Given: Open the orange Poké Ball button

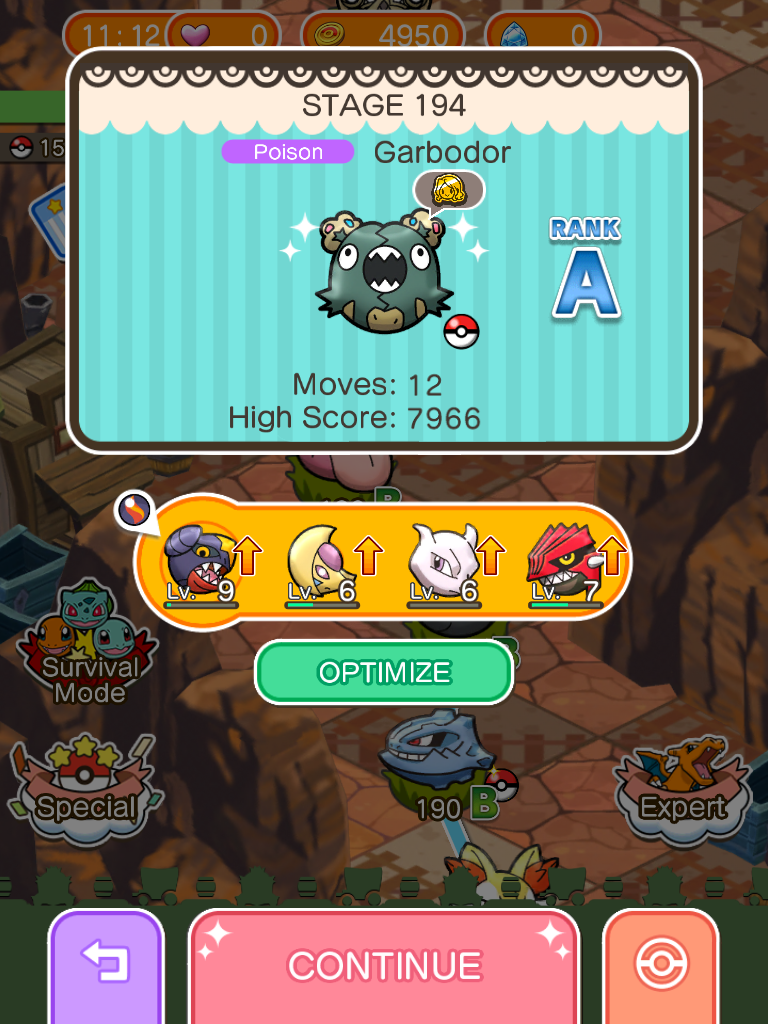Looking at the screenshot, I should point(660,965).
